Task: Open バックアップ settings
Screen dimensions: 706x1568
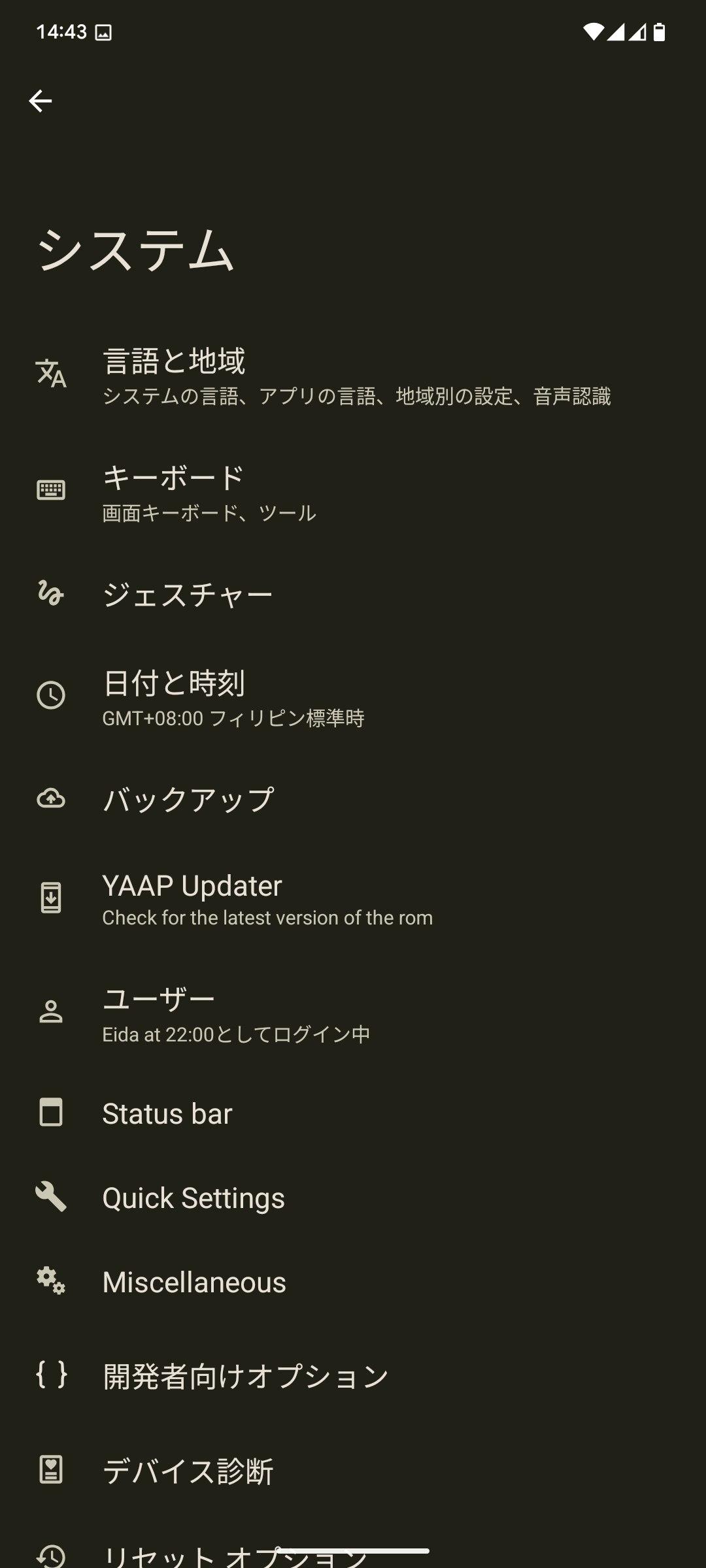Action: [x=353, y=800]
